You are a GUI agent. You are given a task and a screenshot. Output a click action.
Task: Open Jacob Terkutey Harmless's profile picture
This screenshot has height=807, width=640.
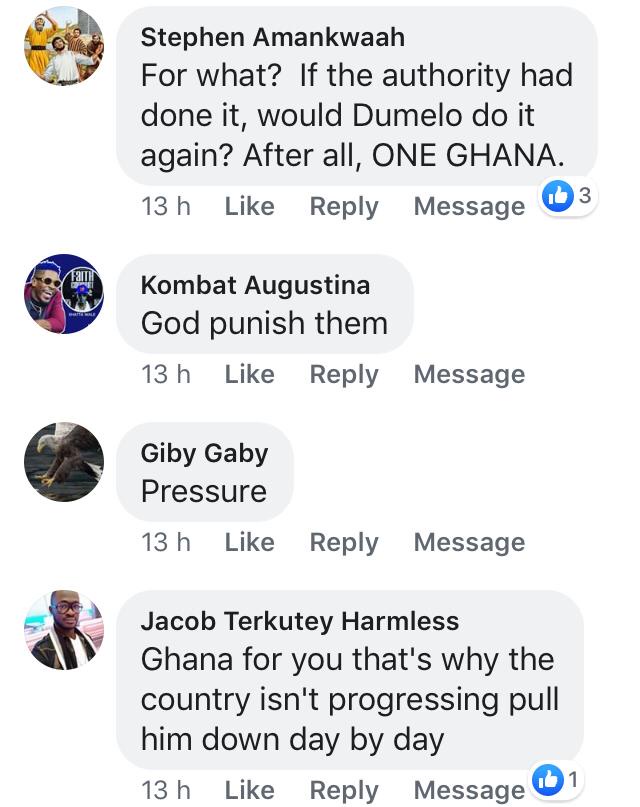[x=64, y=629]
